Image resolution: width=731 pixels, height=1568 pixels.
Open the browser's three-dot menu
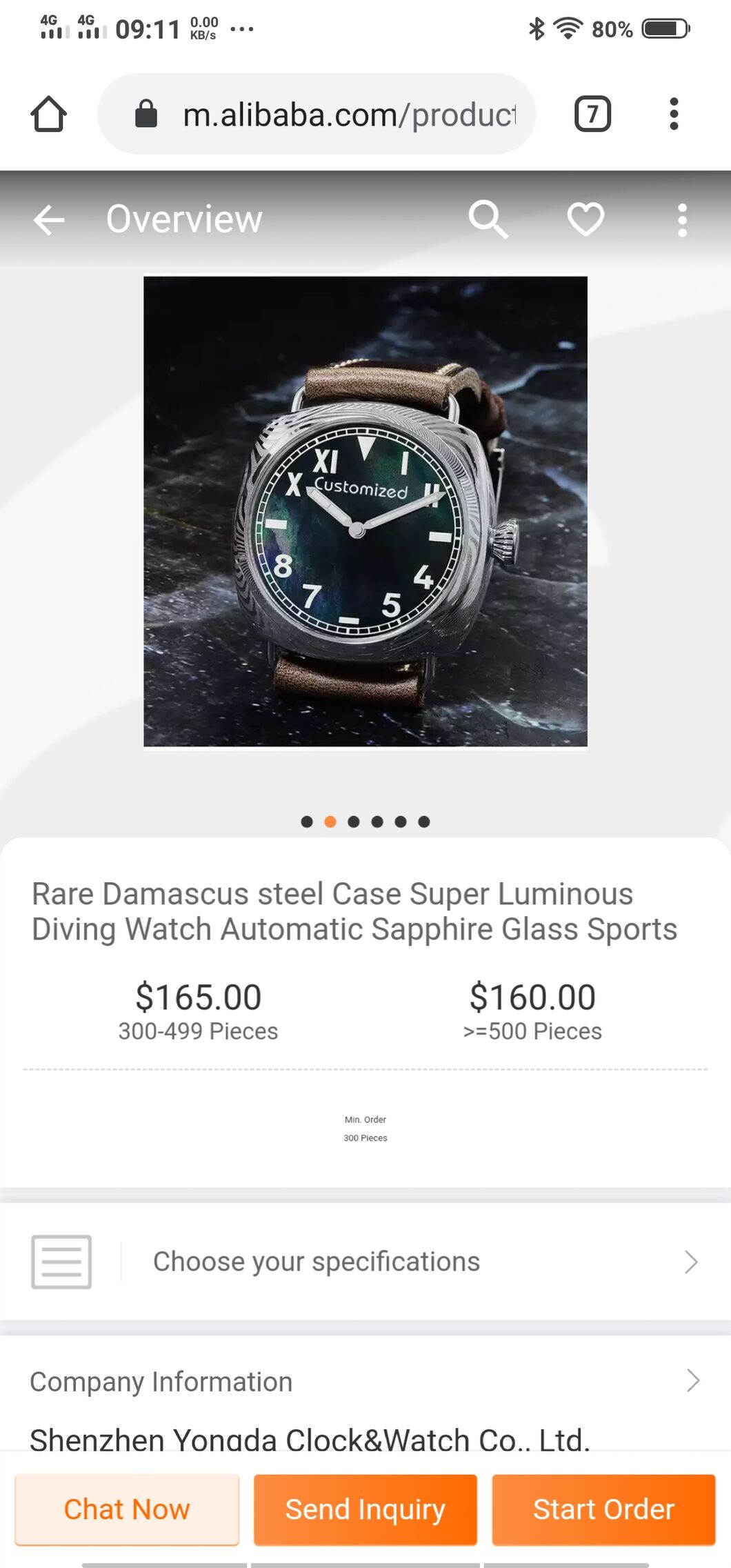674,114
